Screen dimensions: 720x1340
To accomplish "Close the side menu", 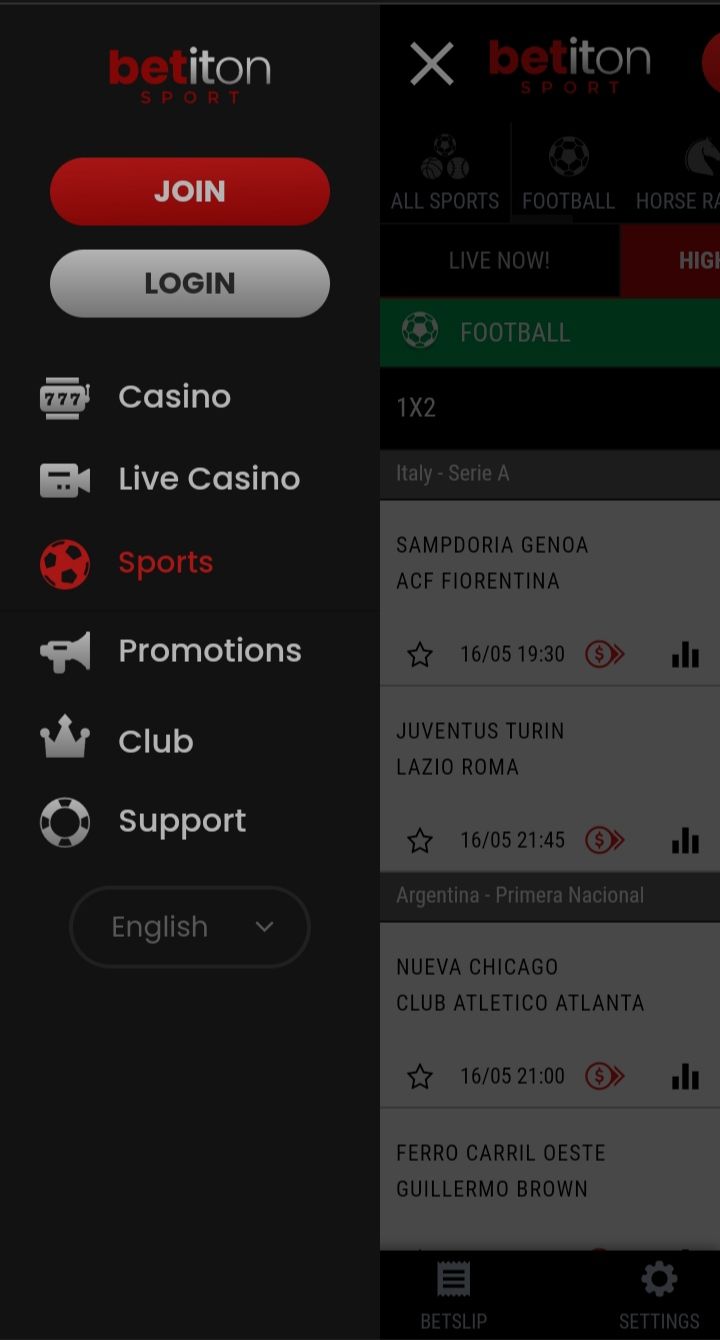I will (431, 65).
